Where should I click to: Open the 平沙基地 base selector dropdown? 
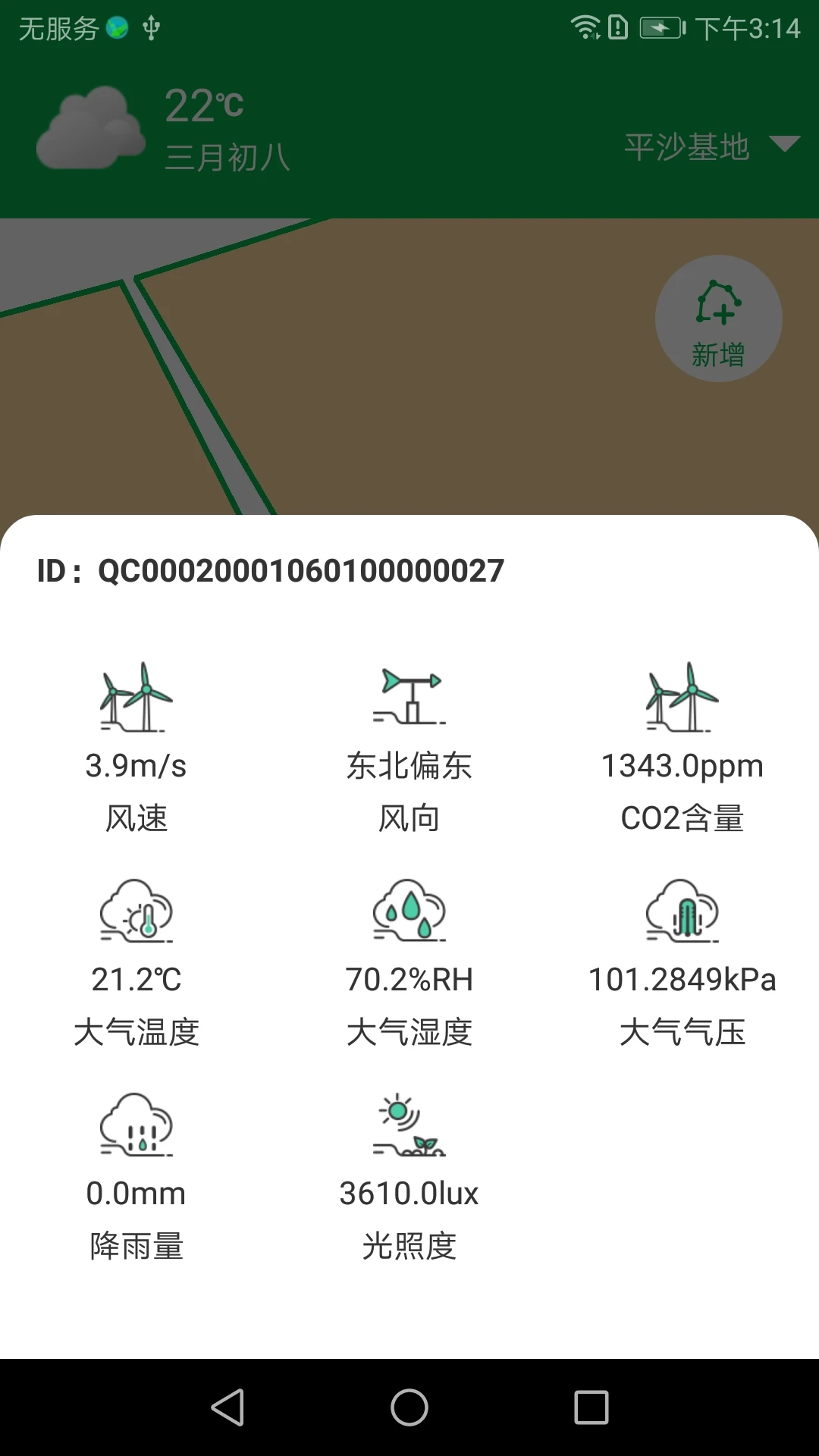[686, 146]
